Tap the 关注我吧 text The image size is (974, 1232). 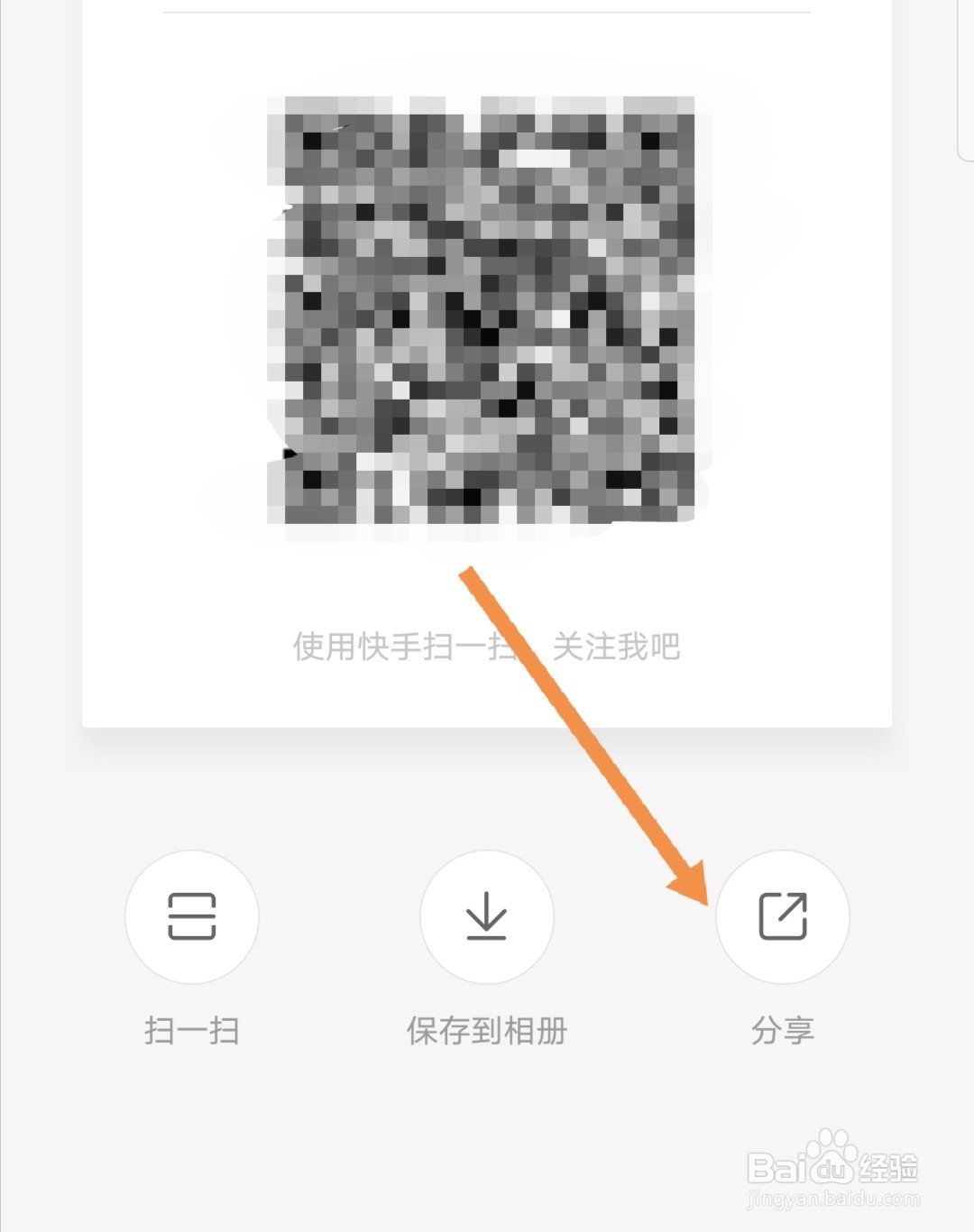pos(617,645)
